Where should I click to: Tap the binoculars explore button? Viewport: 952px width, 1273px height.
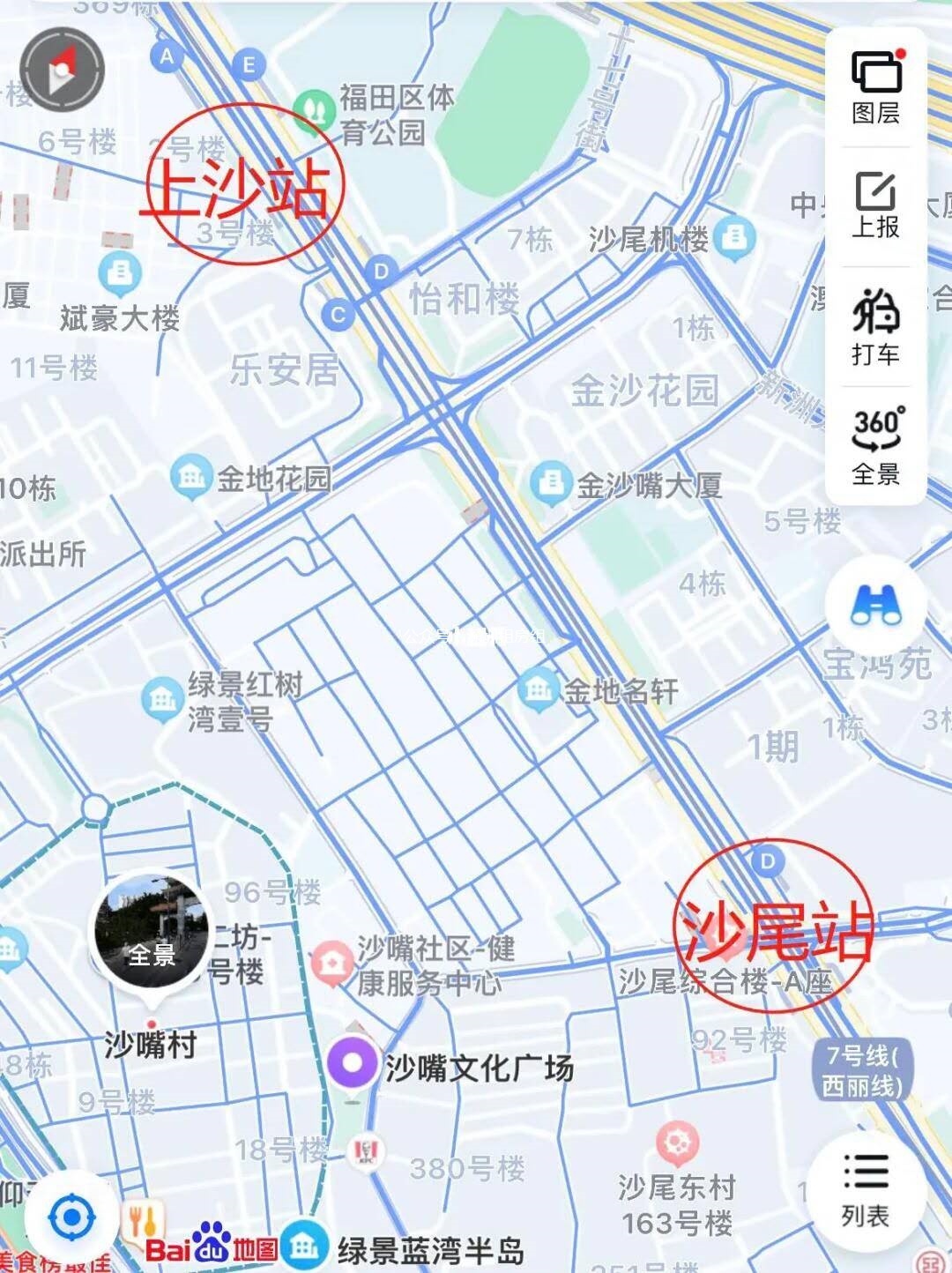pyautogui.click(x=875, y=606)
